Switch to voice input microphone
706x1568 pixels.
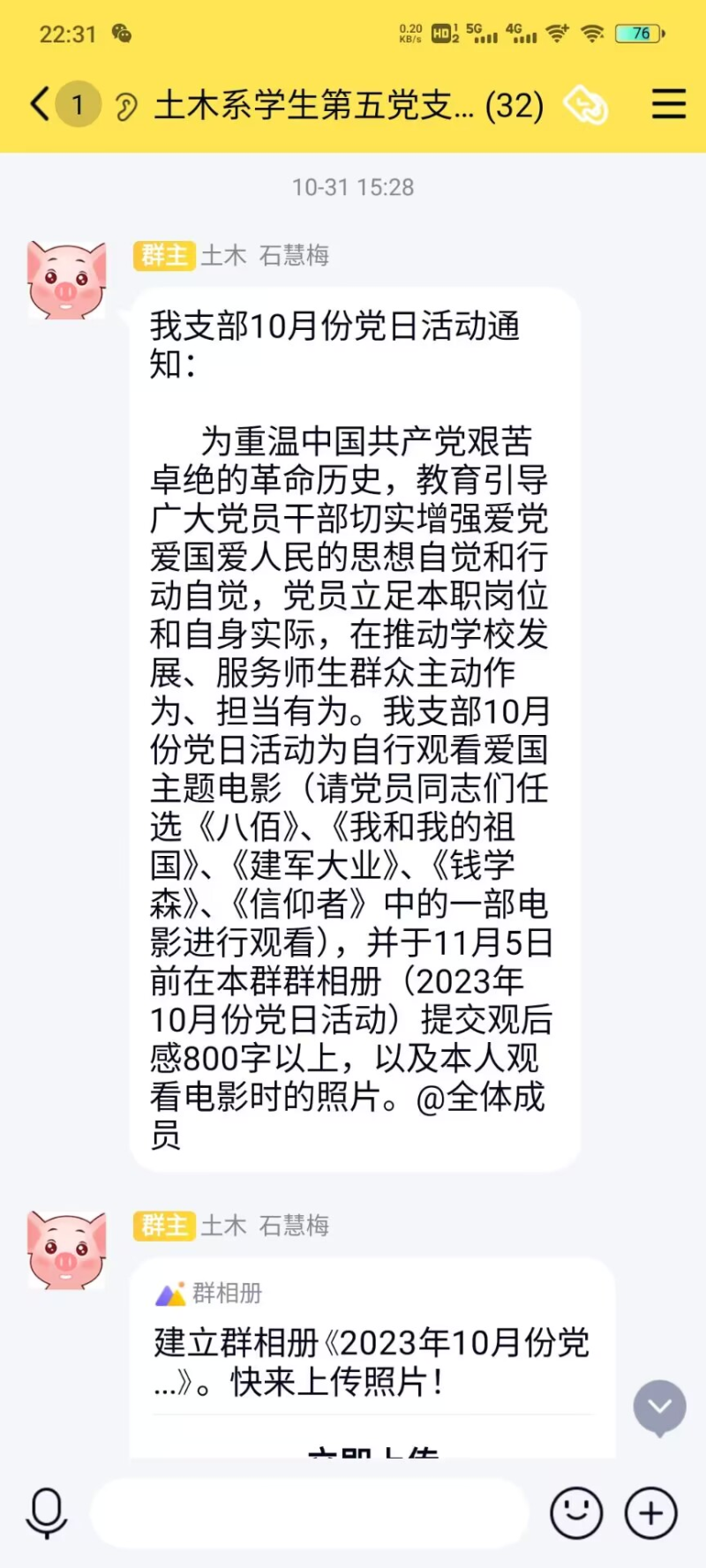(x=47, y=1512)
